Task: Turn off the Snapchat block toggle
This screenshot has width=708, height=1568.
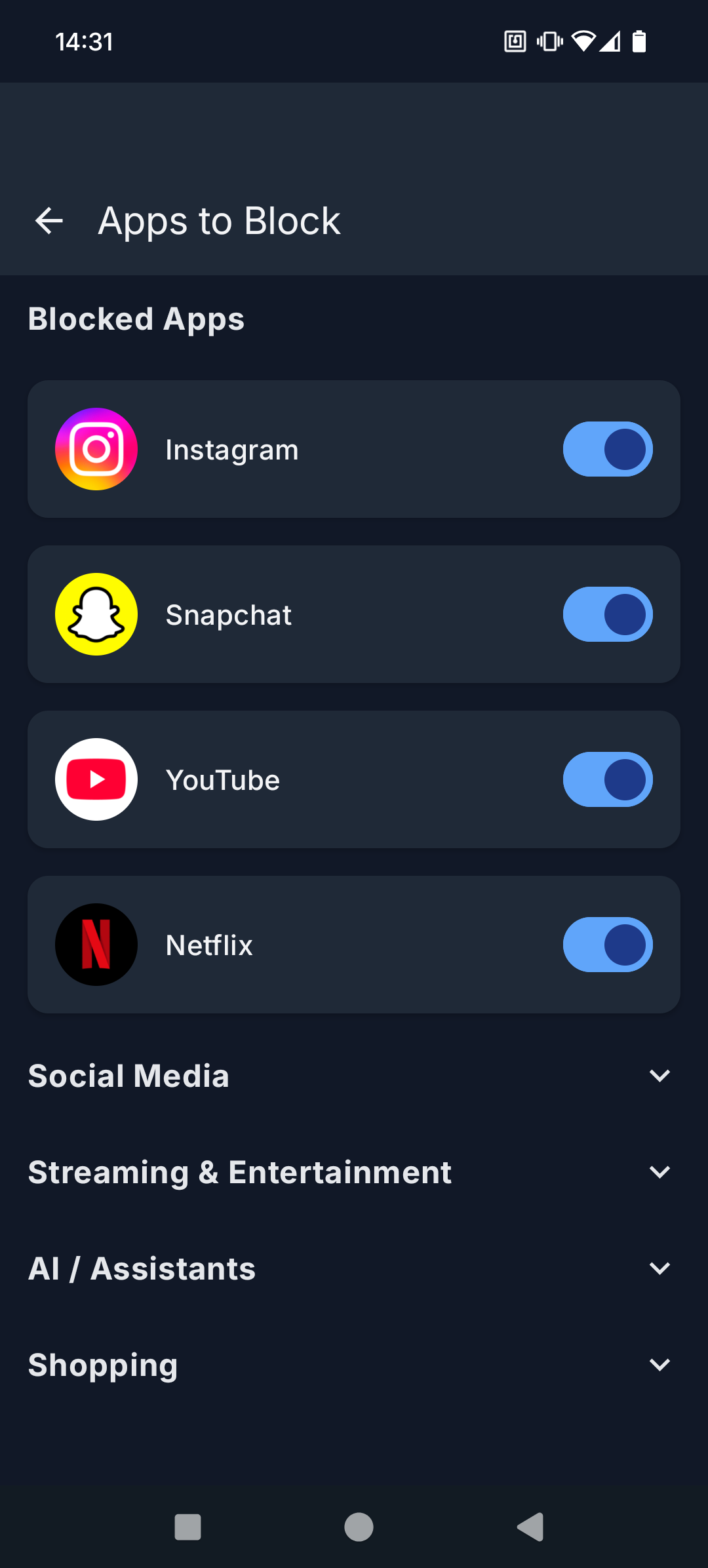Action: (607, 614)
